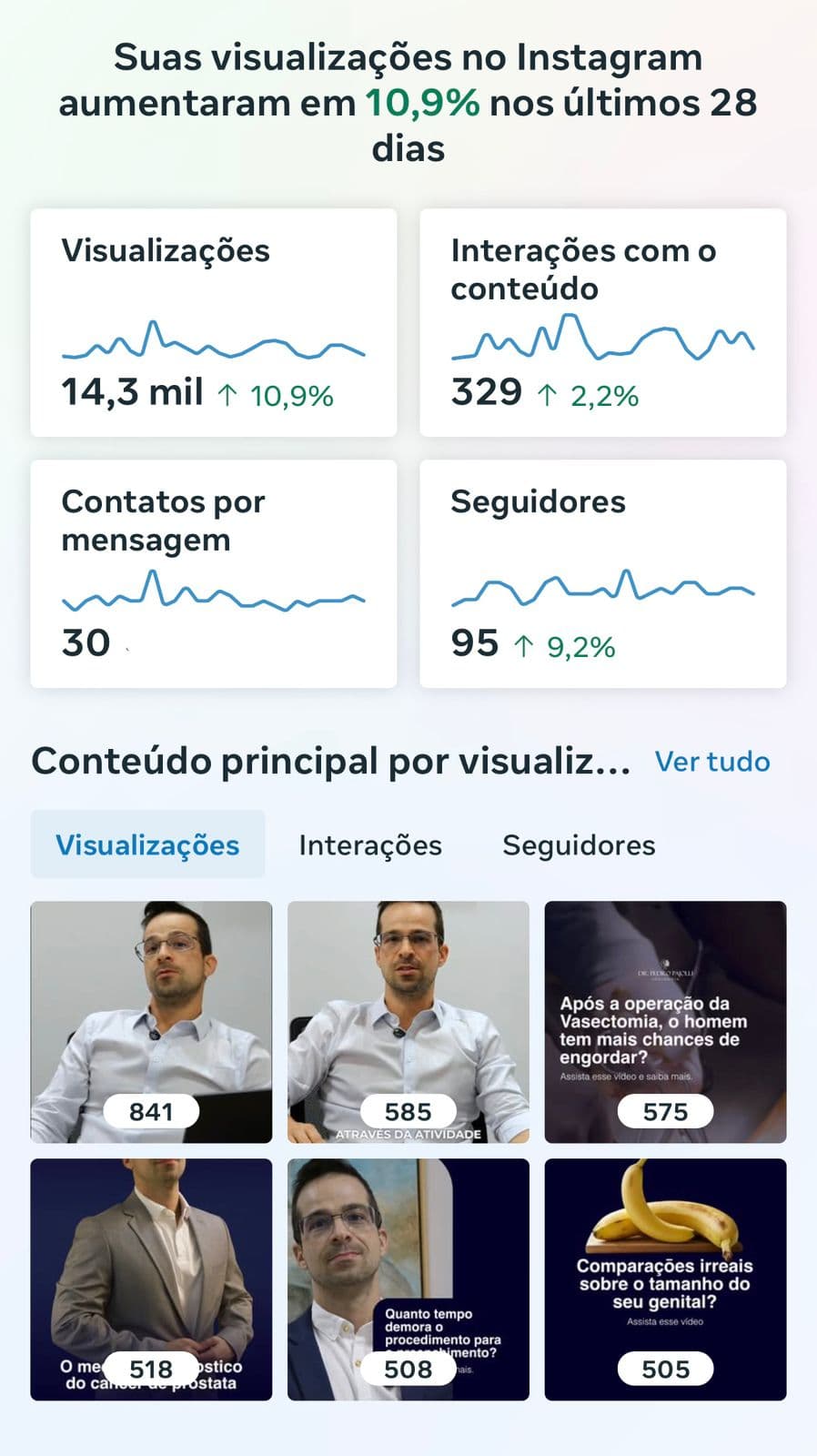Viewport: 817px width, 1456px height.
Task: Select the Seguidores tab
Action: [x=577, y=844]
